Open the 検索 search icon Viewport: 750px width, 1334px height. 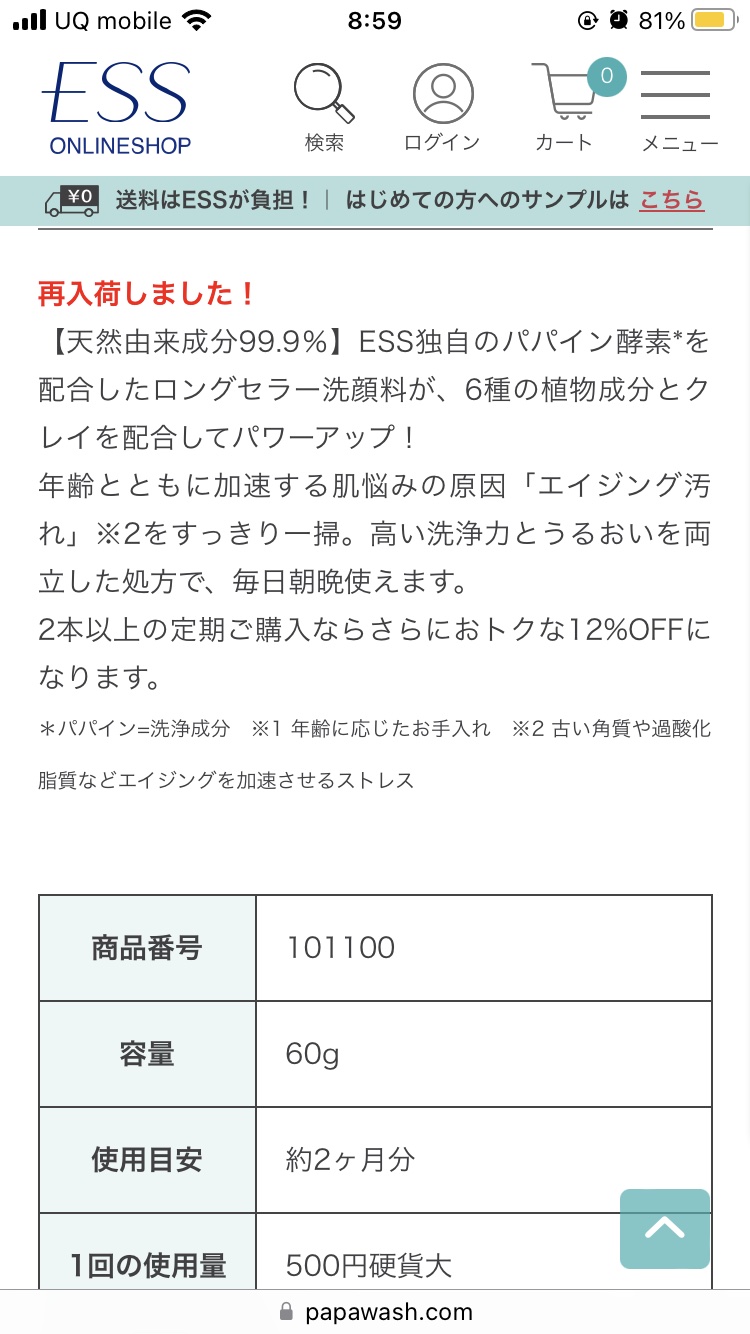point(324,108)
